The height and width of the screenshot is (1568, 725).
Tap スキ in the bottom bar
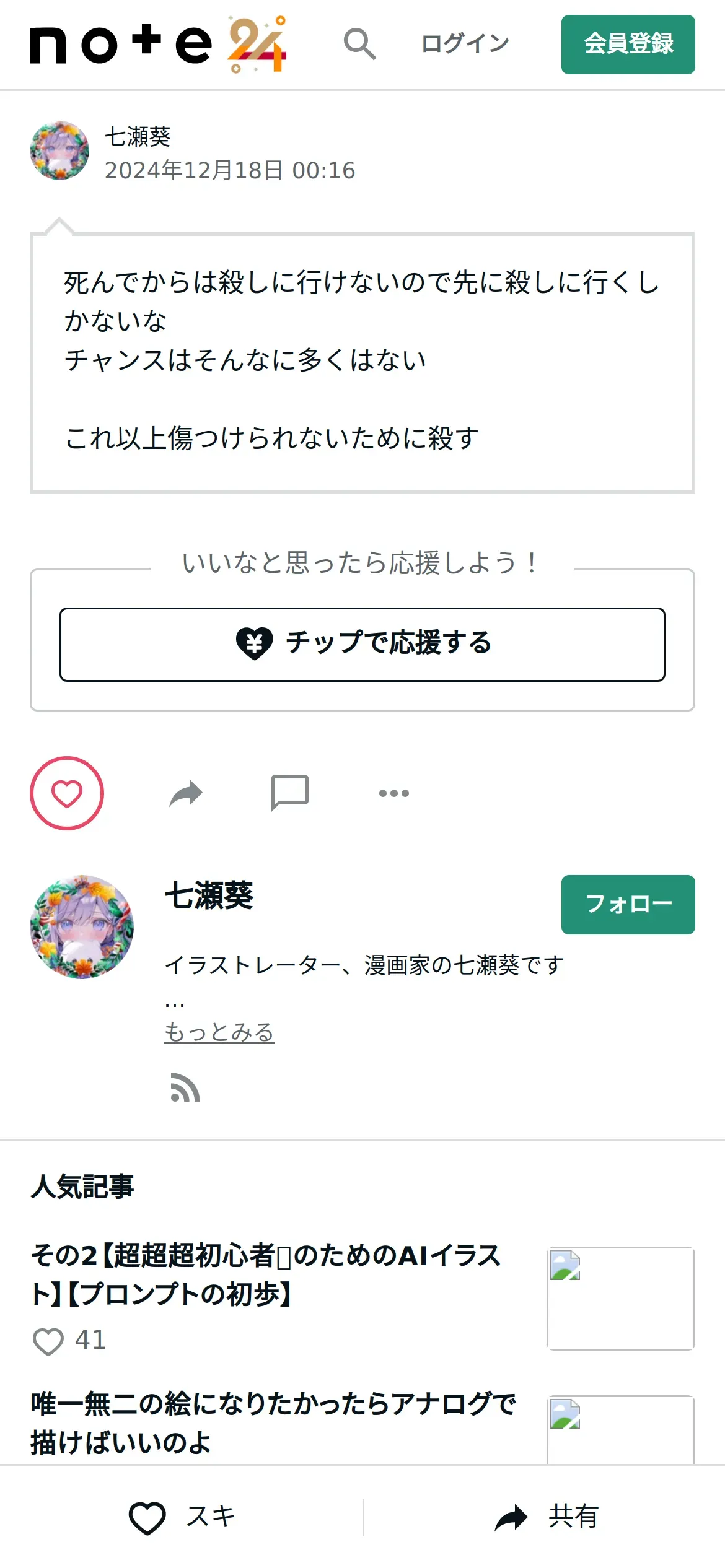pyautogui.click(x=182, y=1517)
